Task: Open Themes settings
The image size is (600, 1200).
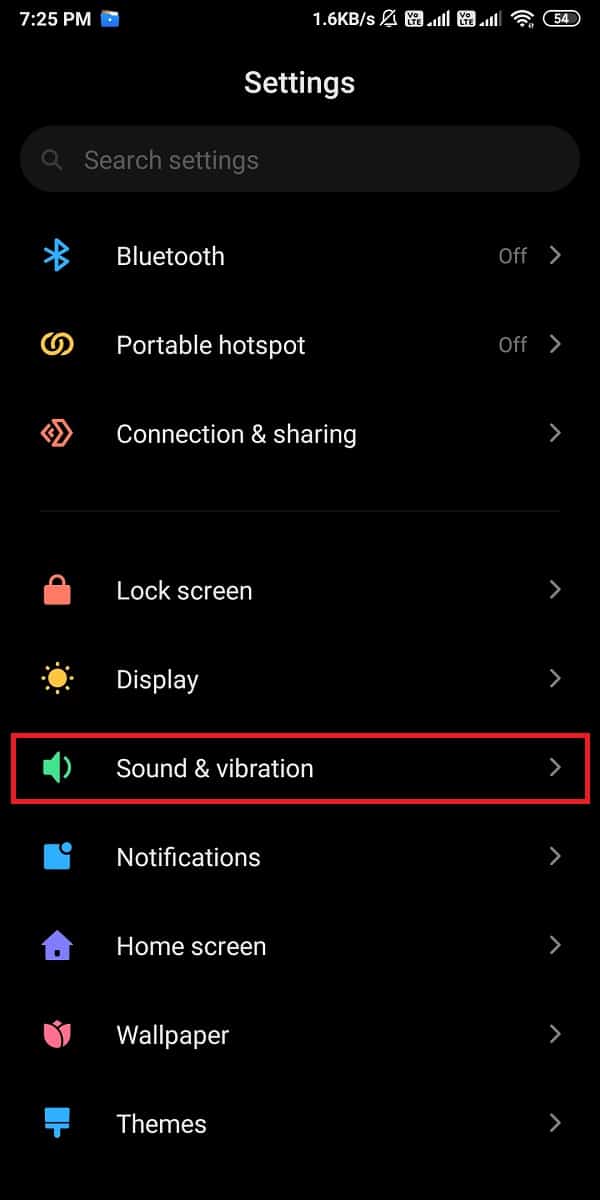Action: (x=300, y=1124)
